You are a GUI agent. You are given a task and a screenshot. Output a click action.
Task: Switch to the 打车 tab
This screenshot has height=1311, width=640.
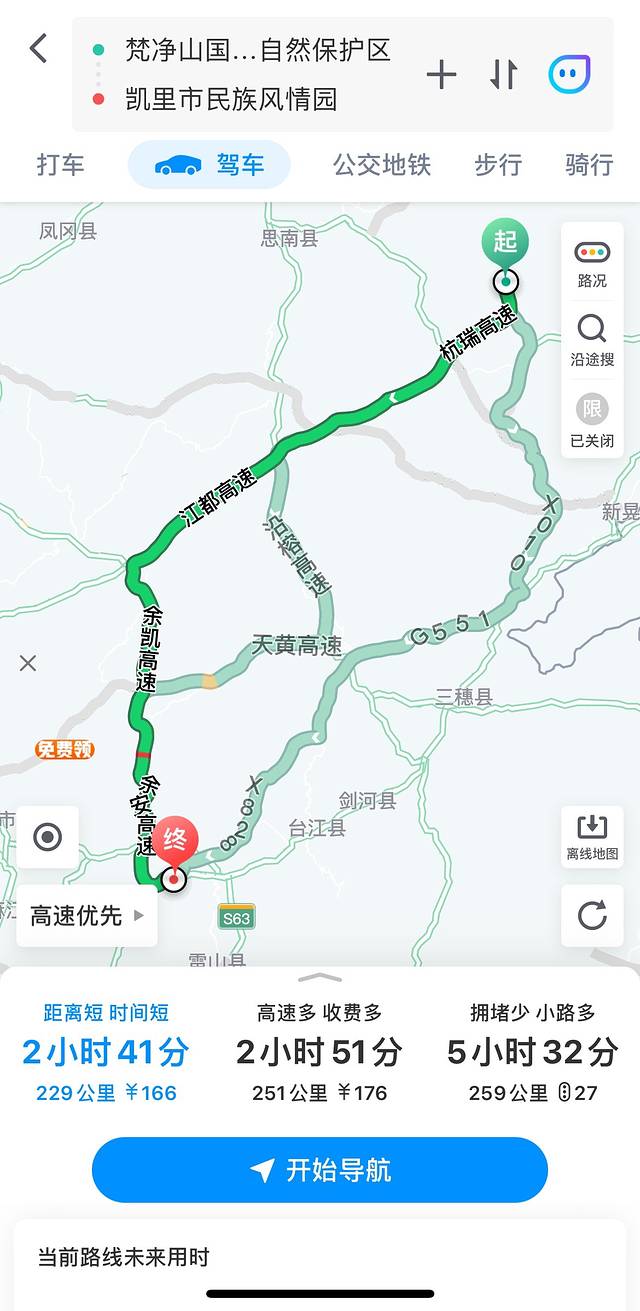[x=61, y=165]
